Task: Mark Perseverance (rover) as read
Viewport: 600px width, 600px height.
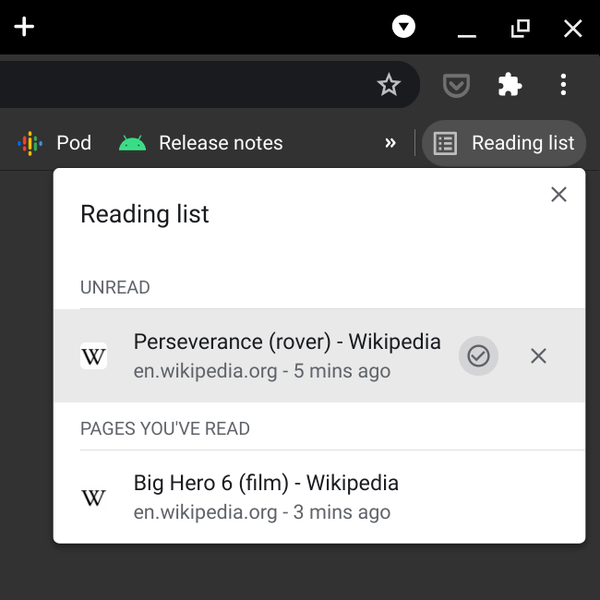Action: 478,355
